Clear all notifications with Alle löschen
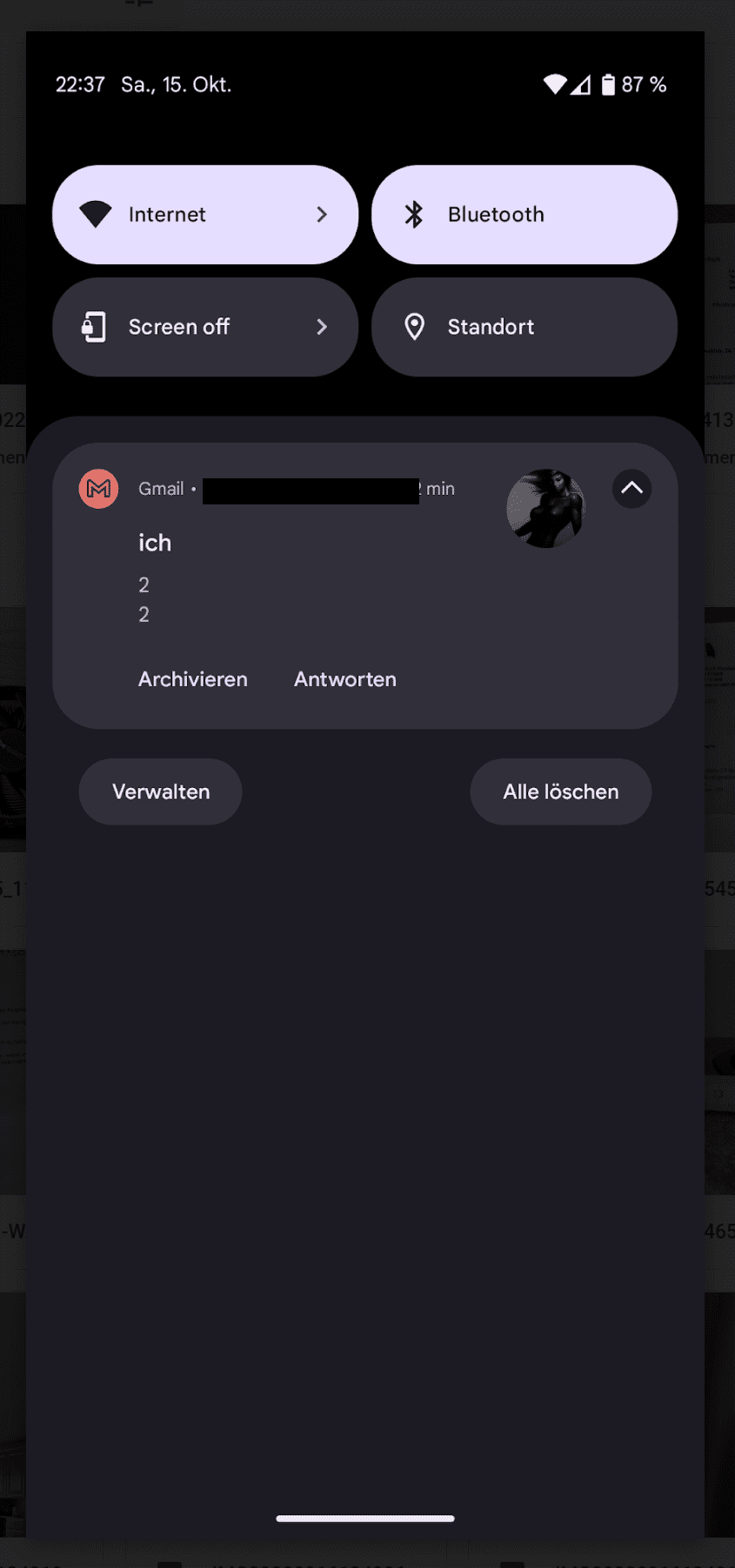The height and width of the screenshot is (1568, 735). (561, 791)
